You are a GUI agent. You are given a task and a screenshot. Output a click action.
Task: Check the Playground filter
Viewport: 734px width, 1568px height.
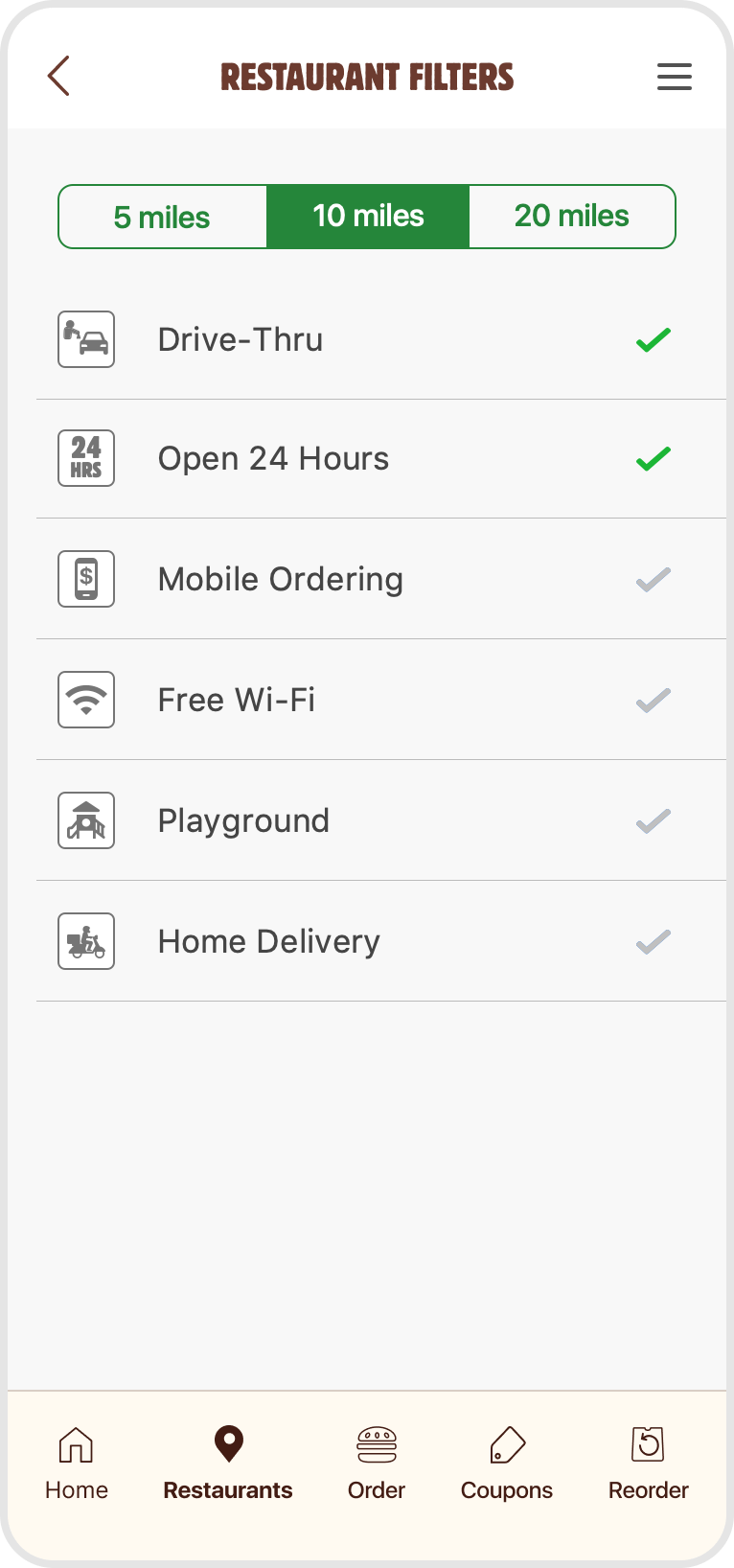click(653, 821)
